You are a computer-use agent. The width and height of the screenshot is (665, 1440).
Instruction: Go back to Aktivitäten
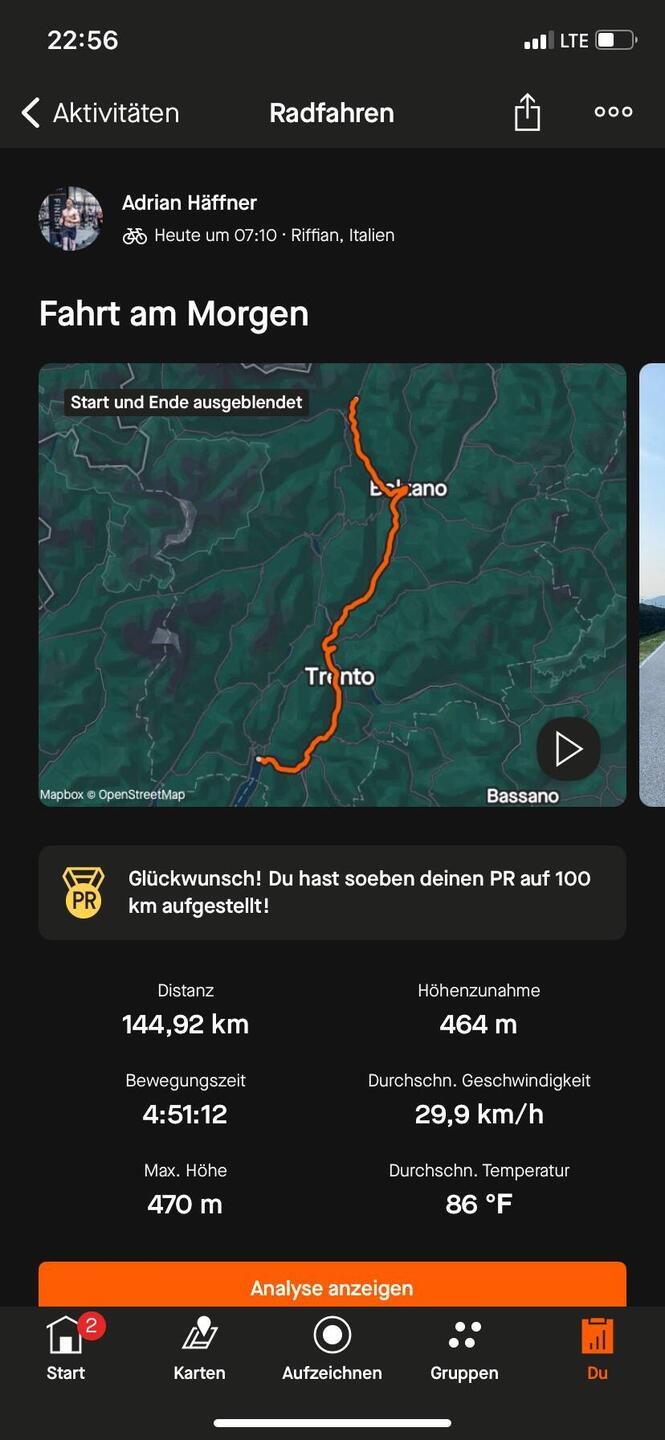[x=100, y=113]
